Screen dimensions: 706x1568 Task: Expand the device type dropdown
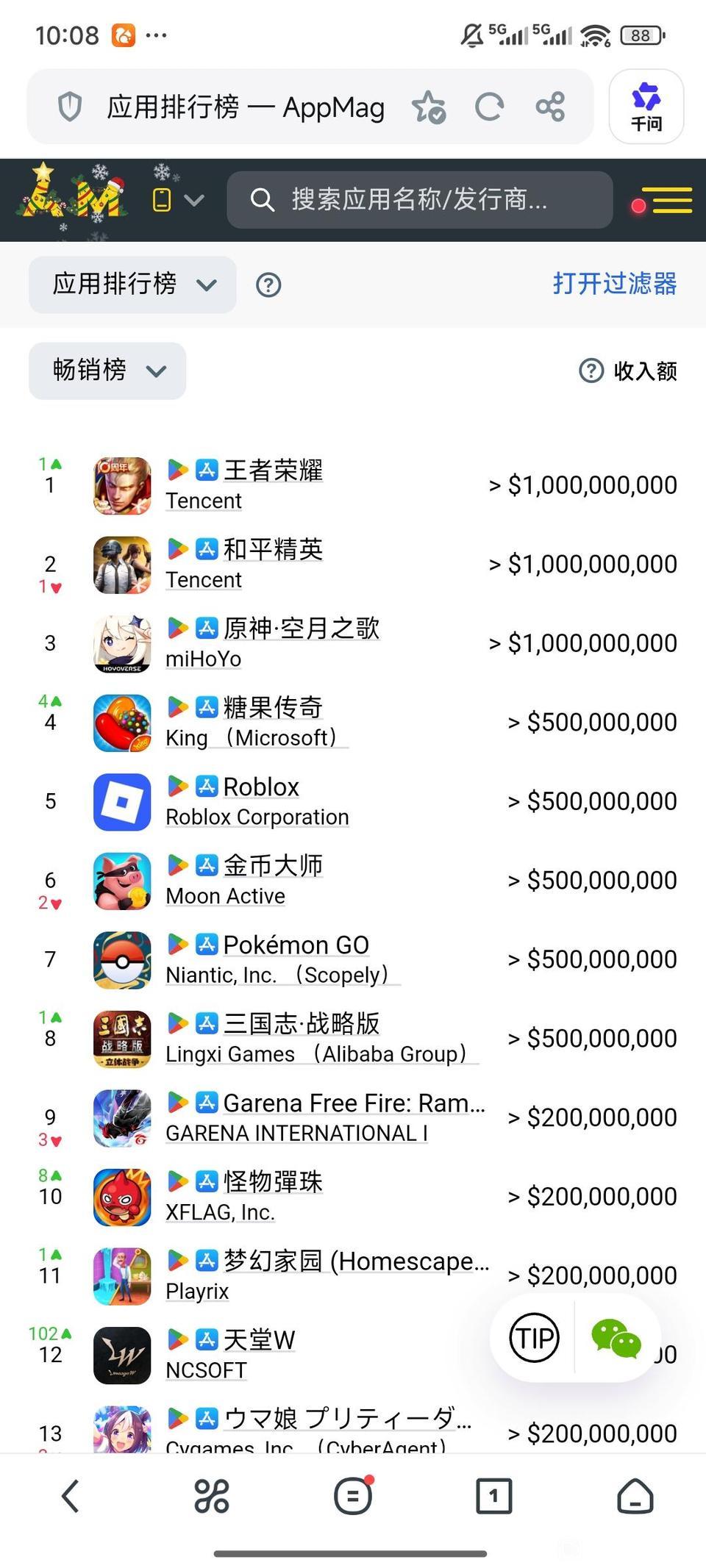click(178, 200)
